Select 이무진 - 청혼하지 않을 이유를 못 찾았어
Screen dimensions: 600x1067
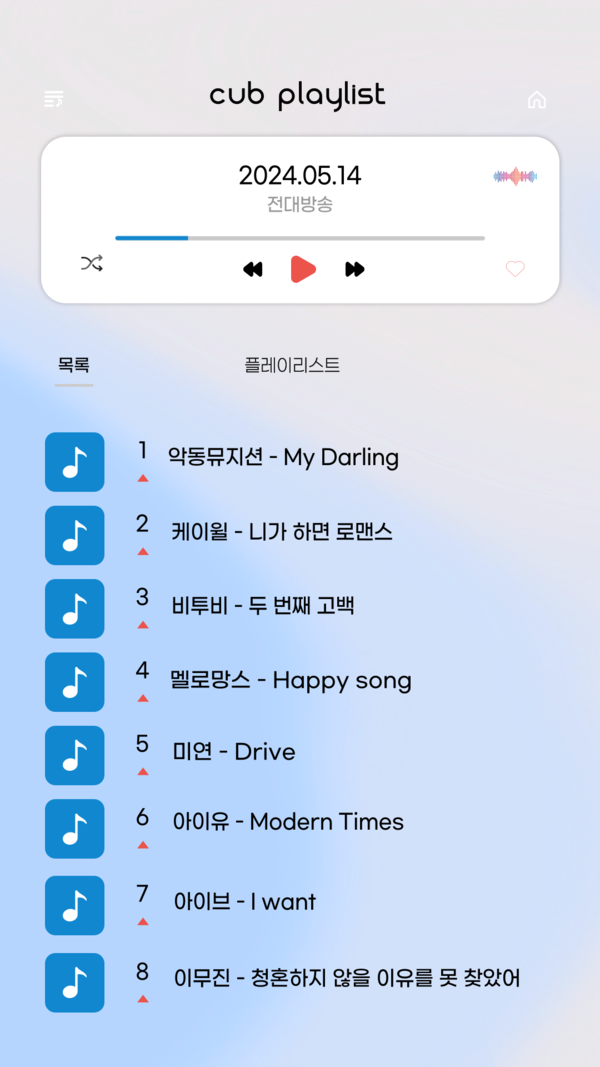347,978
